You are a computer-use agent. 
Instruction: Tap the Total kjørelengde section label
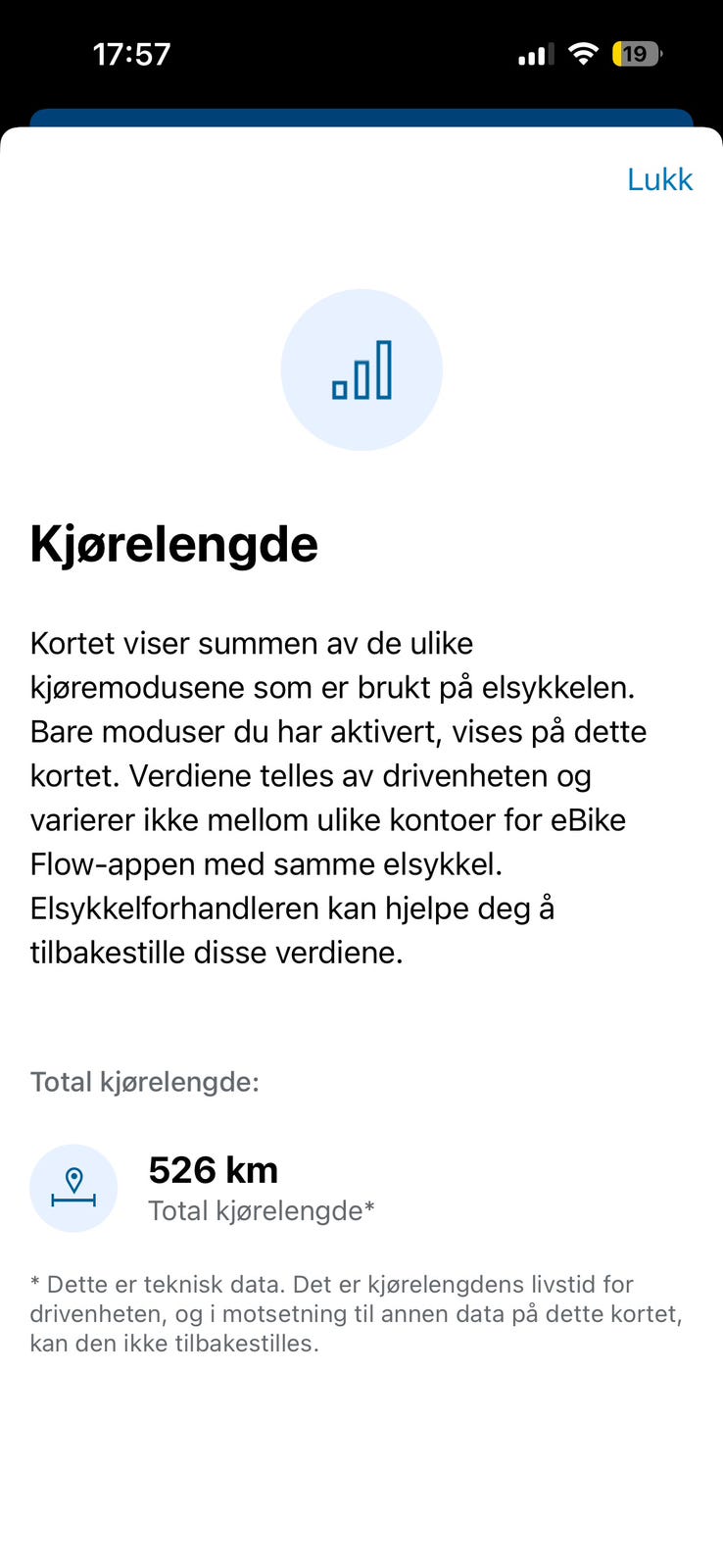tap(144, 1081)
